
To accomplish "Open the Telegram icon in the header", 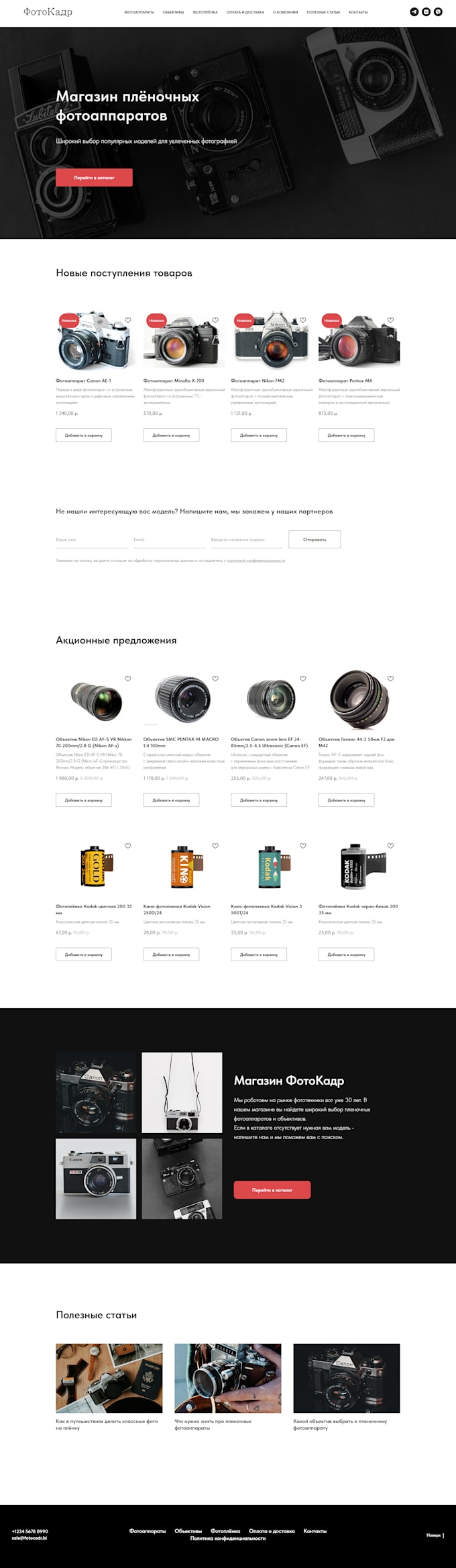I will pos(414,12).
